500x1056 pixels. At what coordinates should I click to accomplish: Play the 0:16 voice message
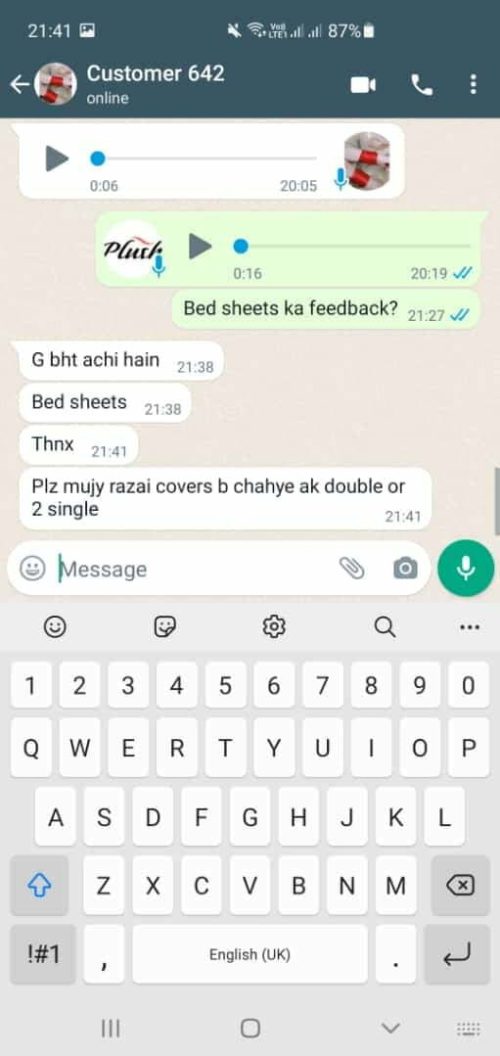point(199,246)
